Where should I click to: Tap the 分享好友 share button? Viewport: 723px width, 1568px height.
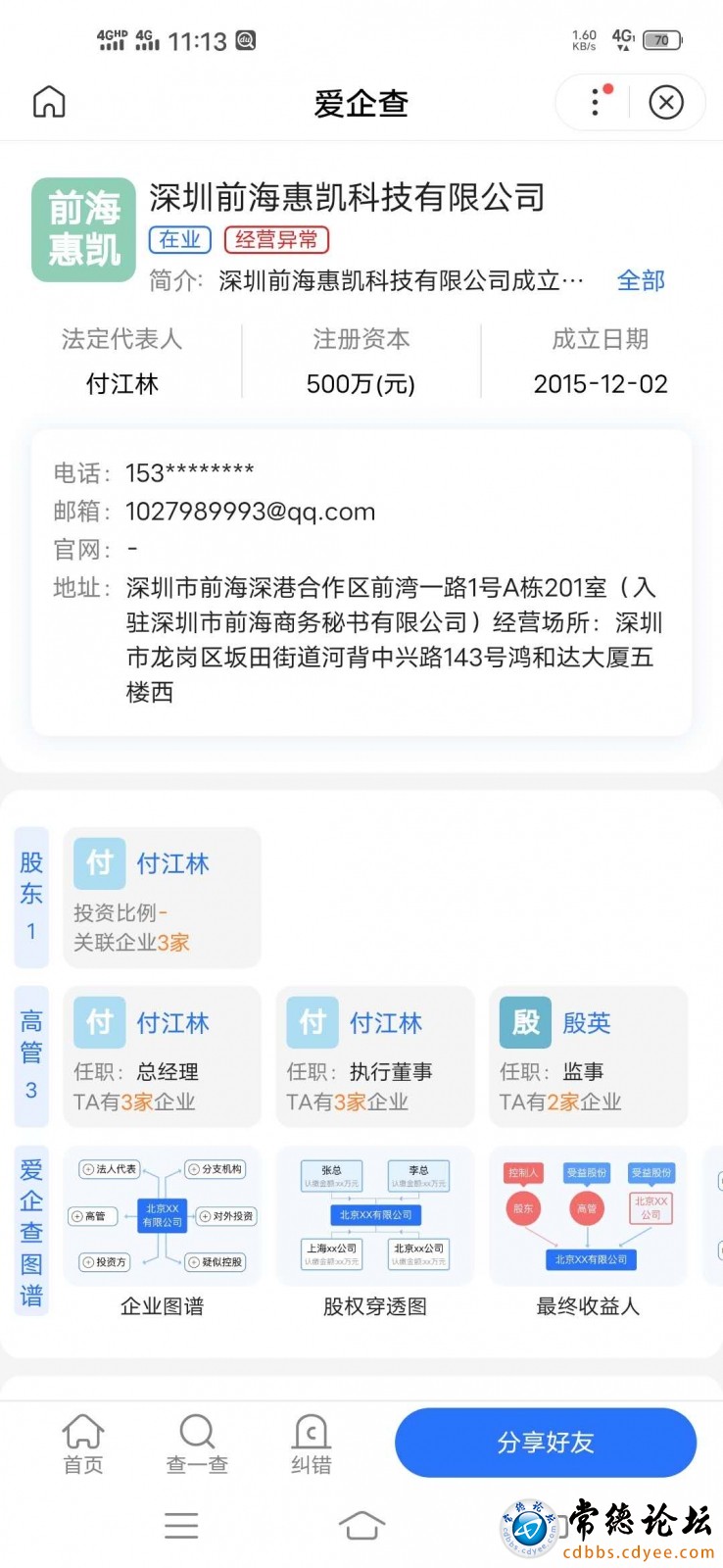point(546,1443)
